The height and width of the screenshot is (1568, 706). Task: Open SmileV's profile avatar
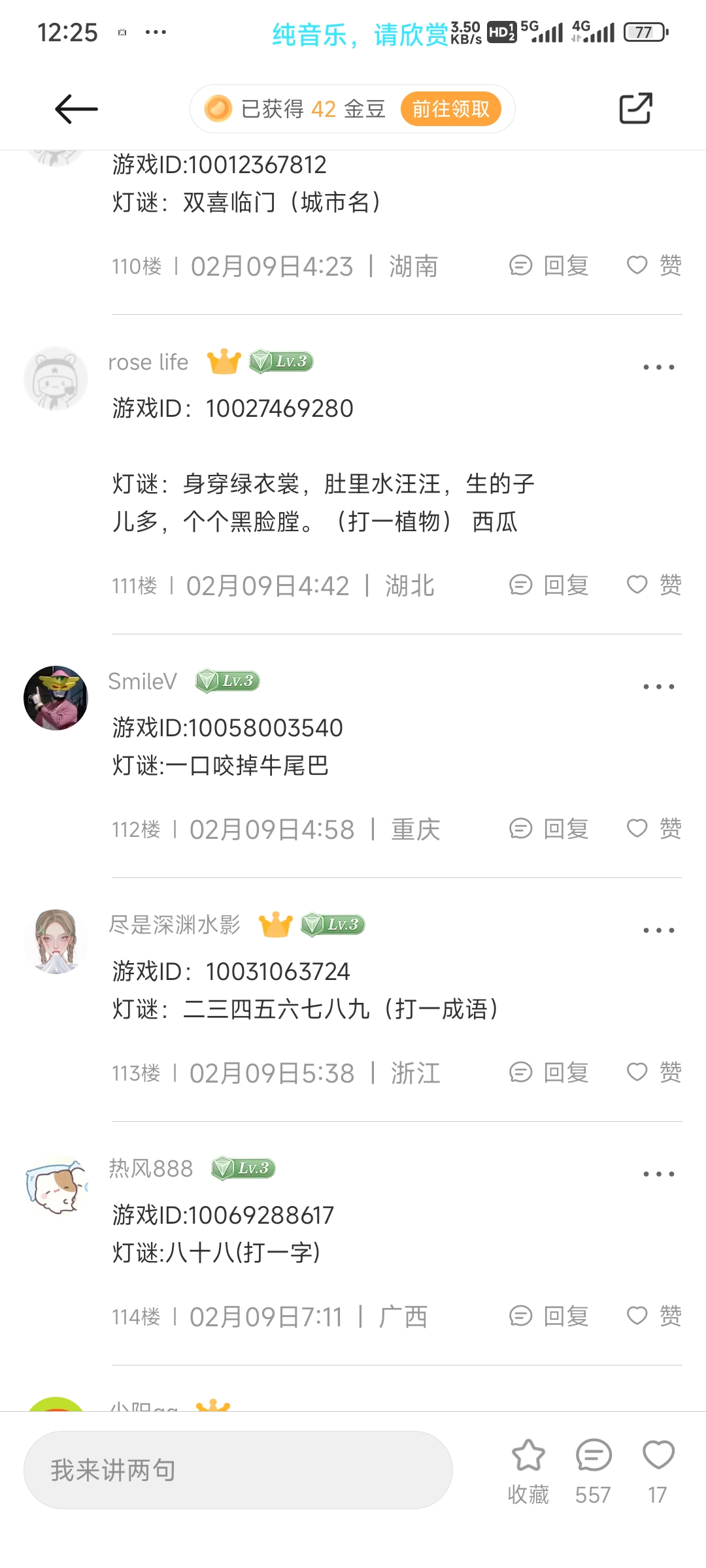(56, 698)
